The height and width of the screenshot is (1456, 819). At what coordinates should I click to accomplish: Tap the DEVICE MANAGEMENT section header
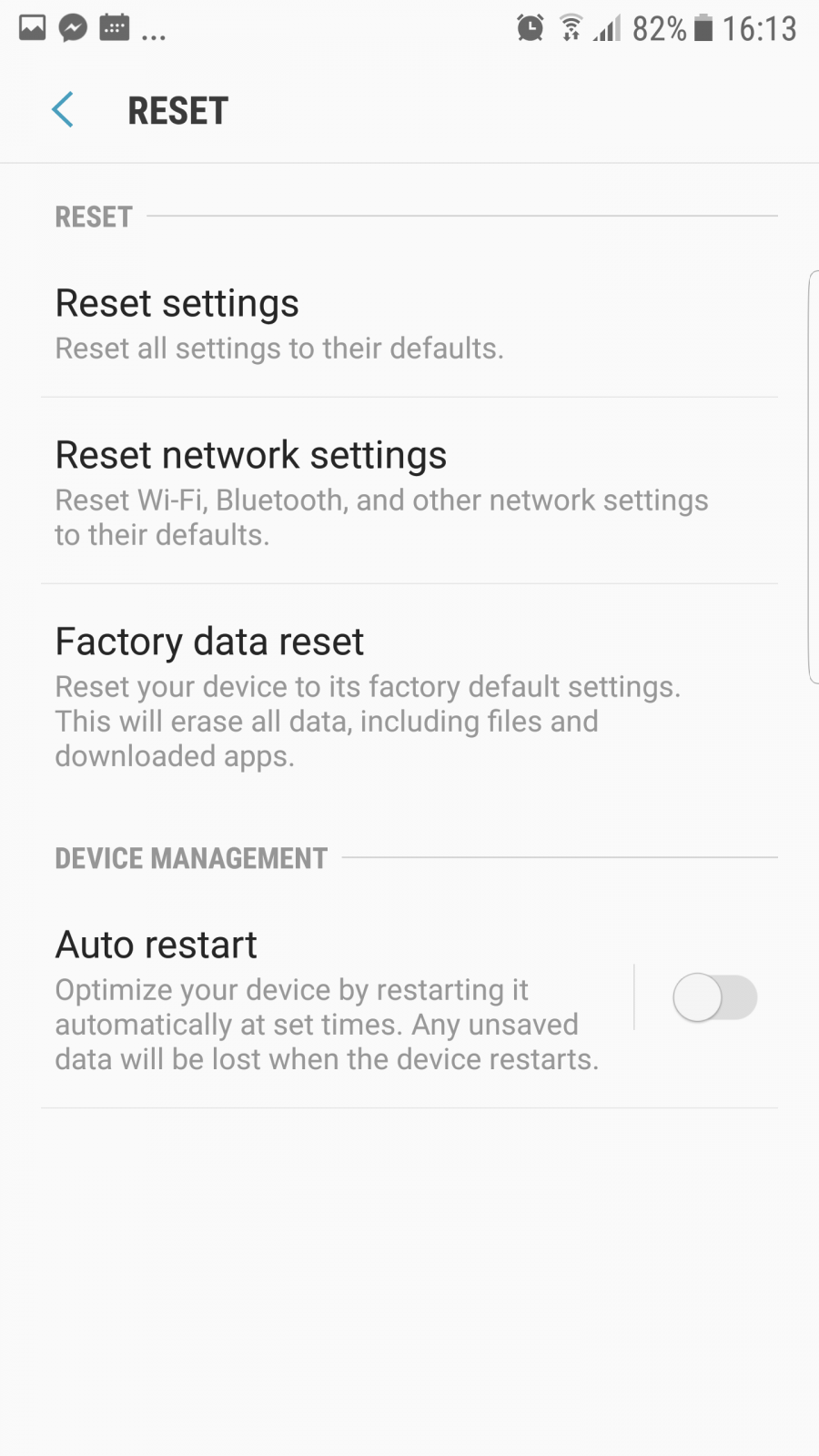click(x=191, y=857)
